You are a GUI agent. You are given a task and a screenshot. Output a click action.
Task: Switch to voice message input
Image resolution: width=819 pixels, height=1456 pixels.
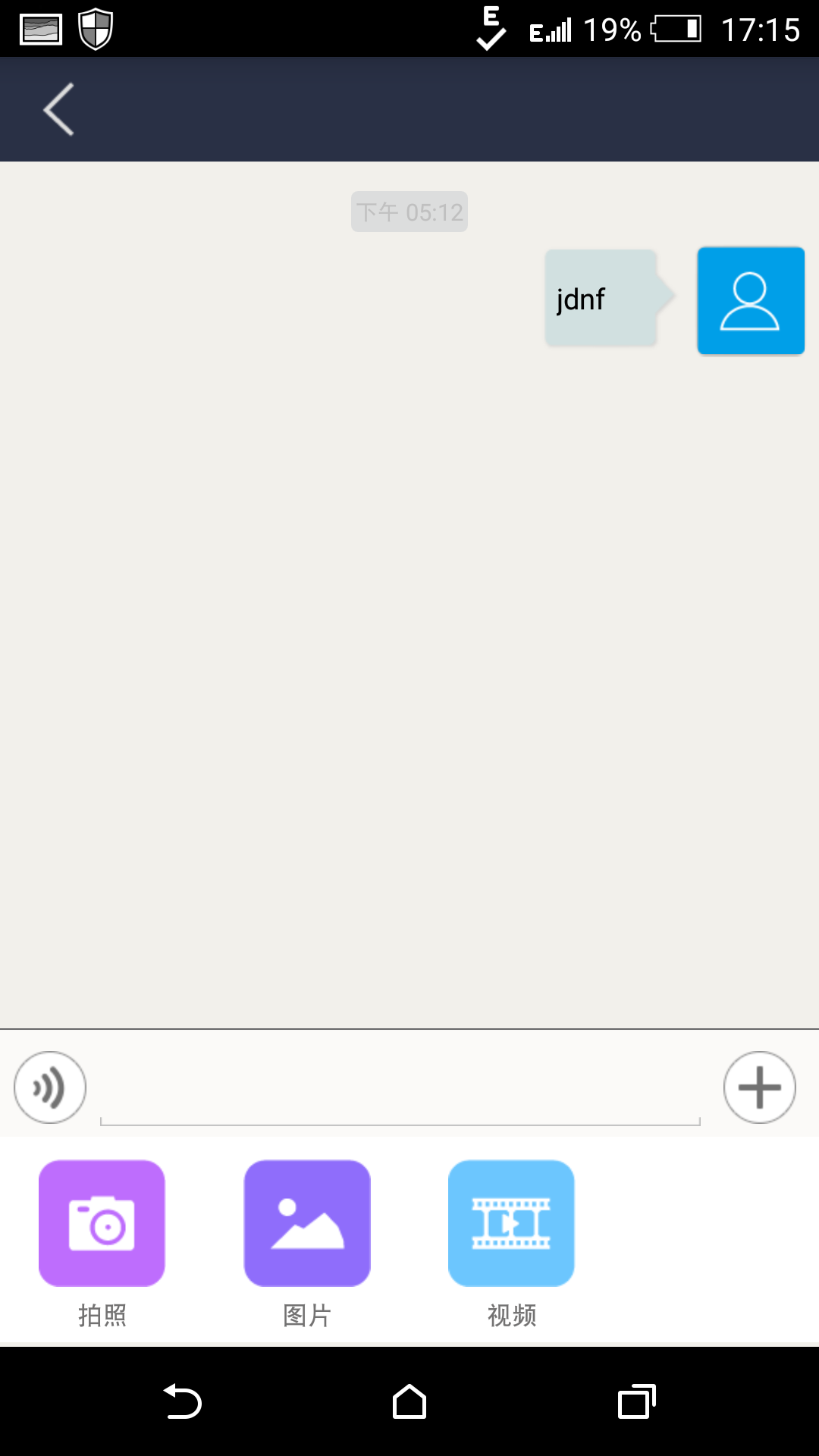(x=50, y=1087)
